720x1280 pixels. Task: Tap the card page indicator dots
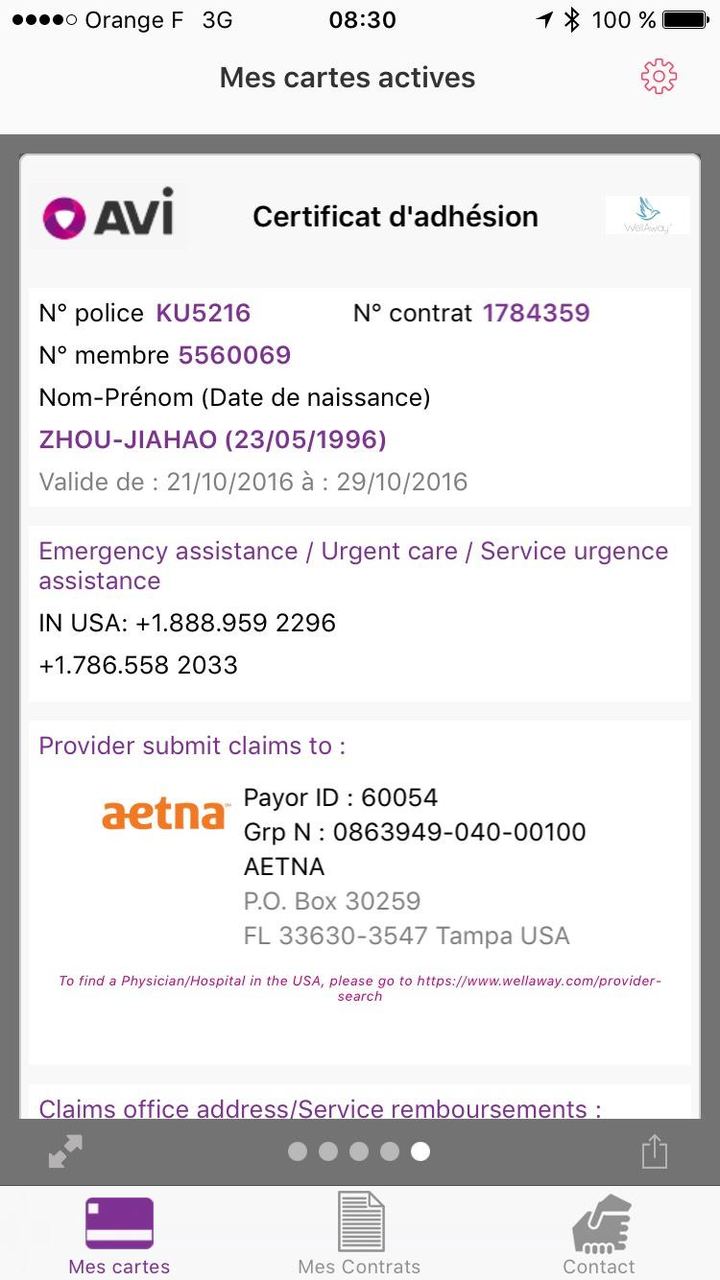click(x=359, y=1152)
